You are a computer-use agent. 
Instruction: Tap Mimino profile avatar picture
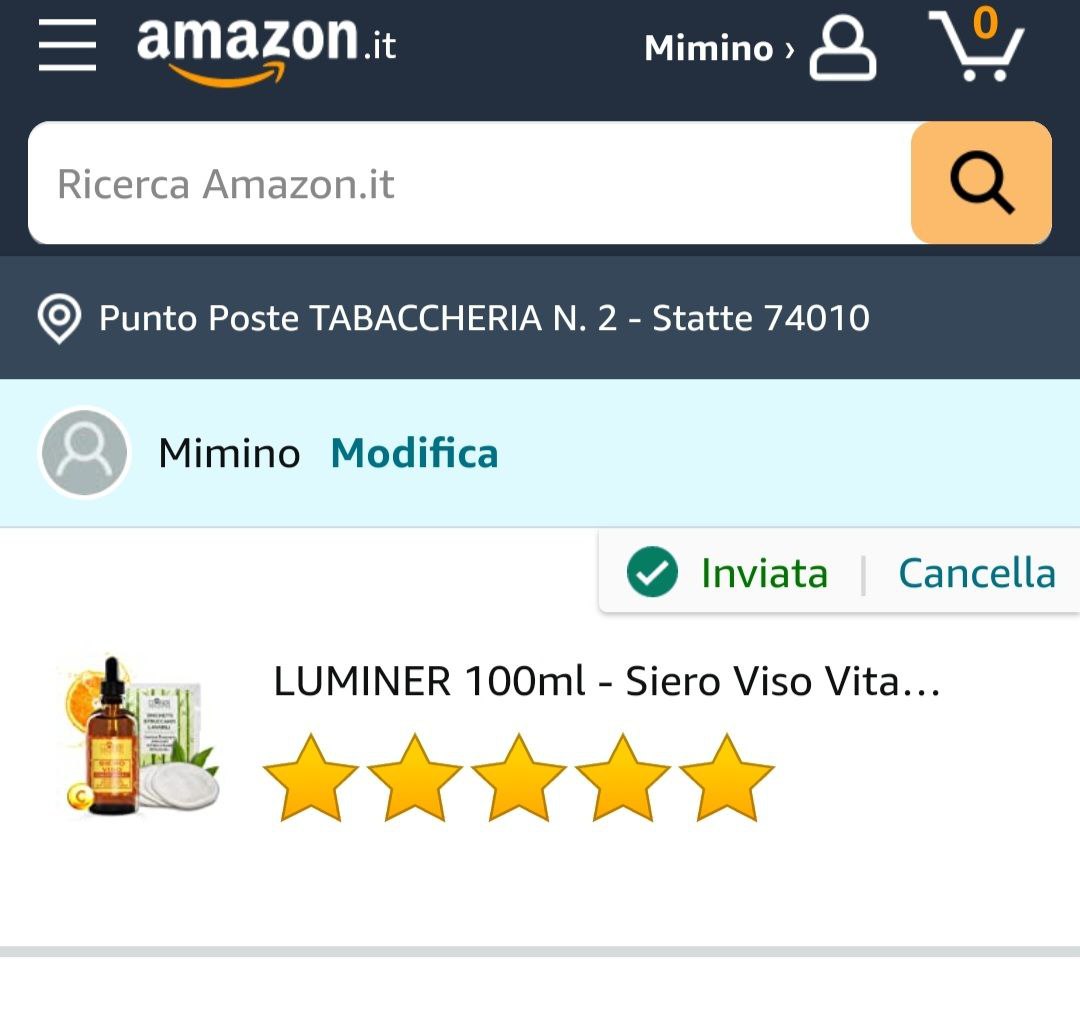tap(84, 453)
